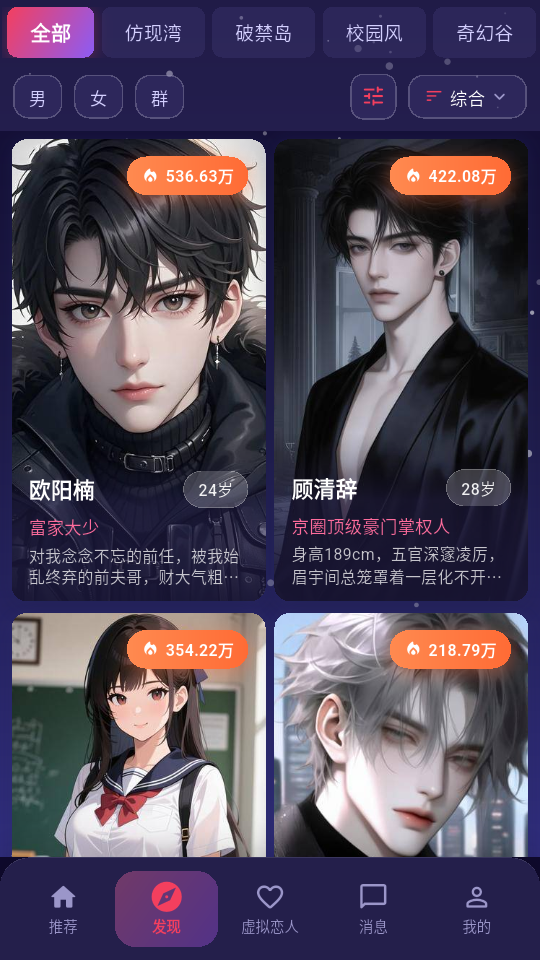Open the schoolgirl card with 354.22万
Viewport: 540px width, 960px height.
(139, 735)
